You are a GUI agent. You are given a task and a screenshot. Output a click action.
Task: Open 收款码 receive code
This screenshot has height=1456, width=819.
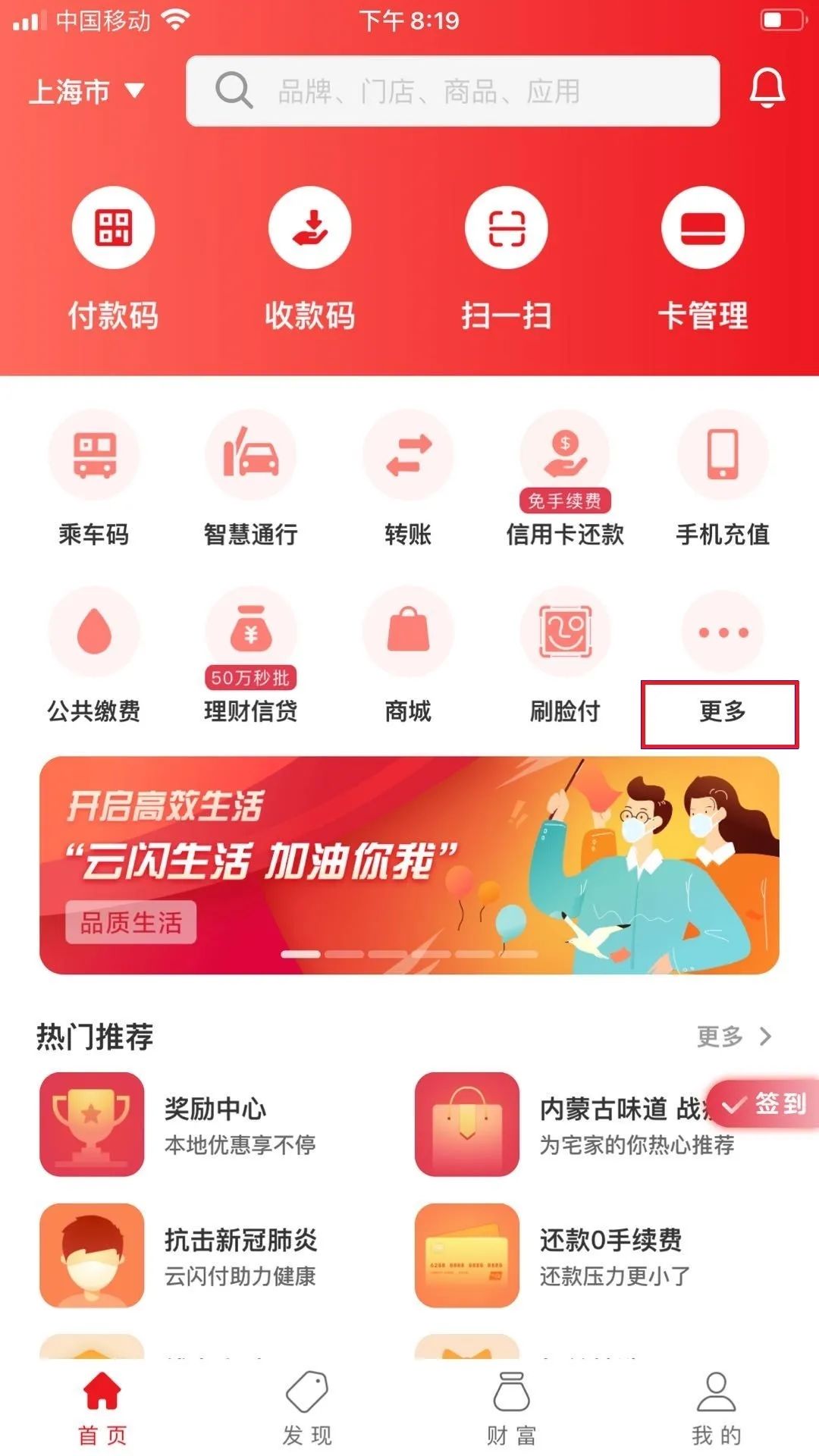tap(309, 258)
